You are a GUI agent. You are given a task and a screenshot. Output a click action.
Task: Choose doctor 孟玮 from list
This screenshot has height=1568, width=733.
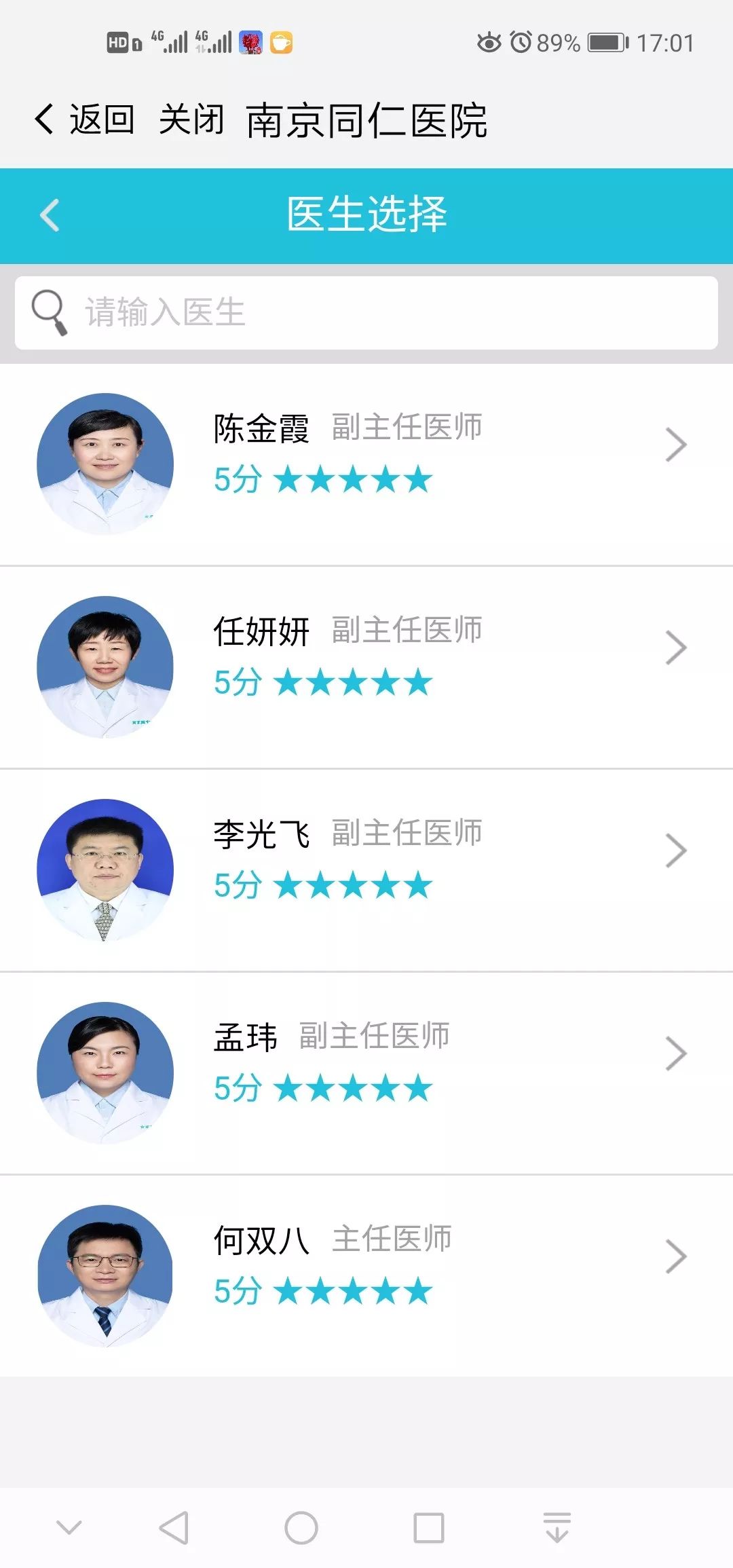tap(366, 1073)
